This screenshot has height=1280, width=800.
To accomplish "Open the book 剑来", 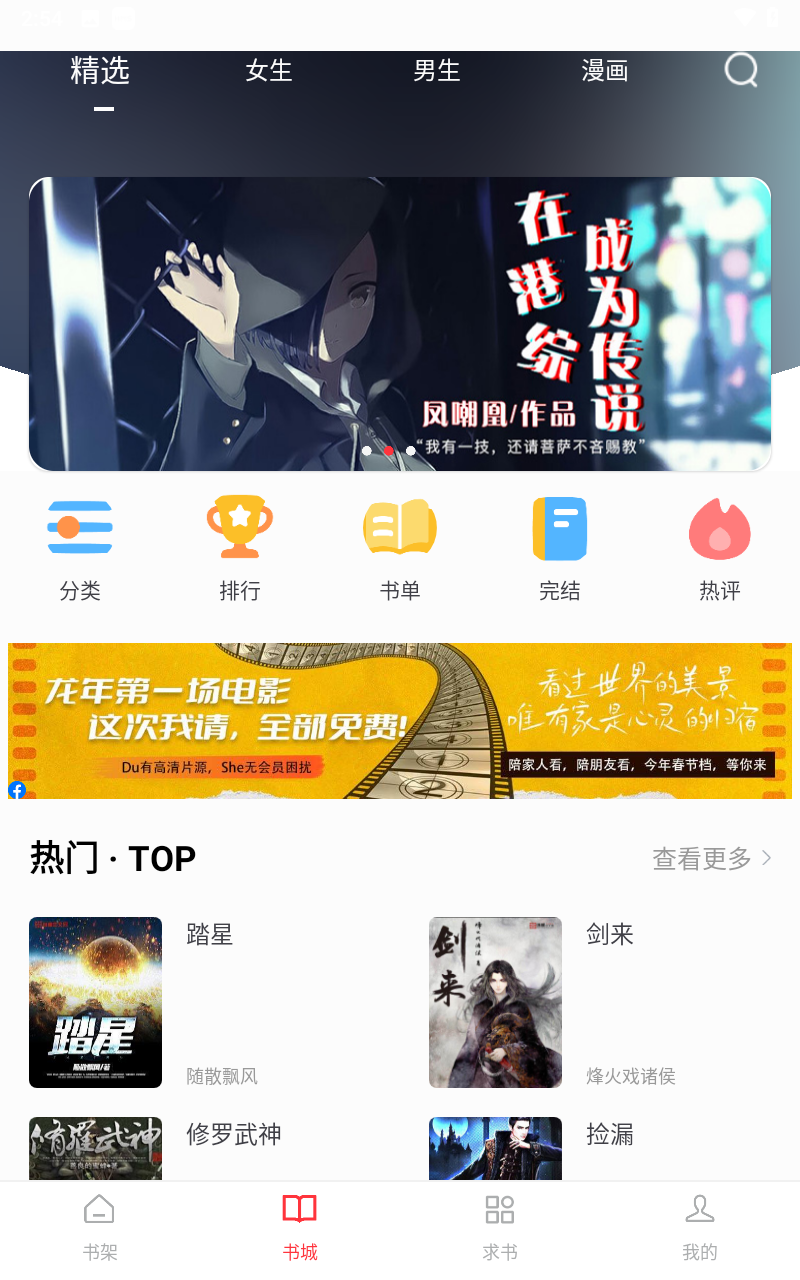I will pos(496,1002).
